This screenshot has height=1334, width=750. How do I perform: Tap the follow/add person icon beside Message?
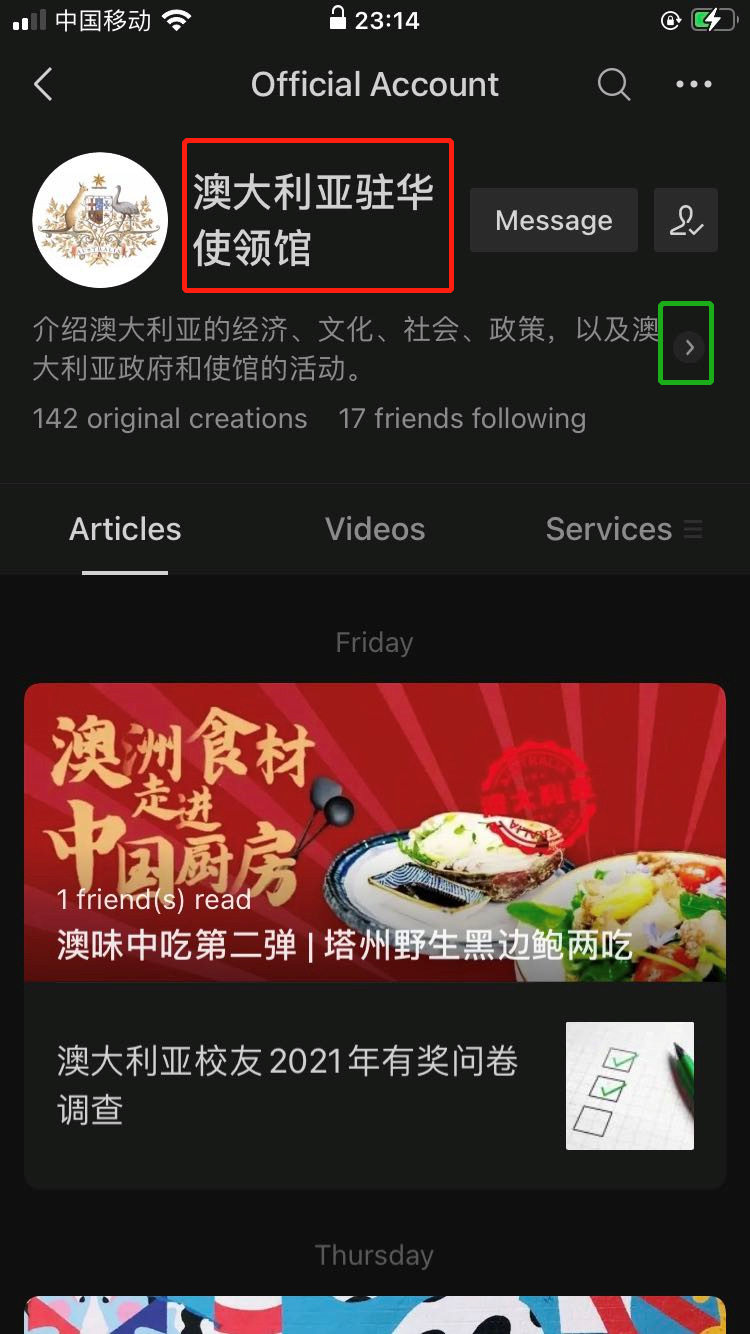coord(686,220)
